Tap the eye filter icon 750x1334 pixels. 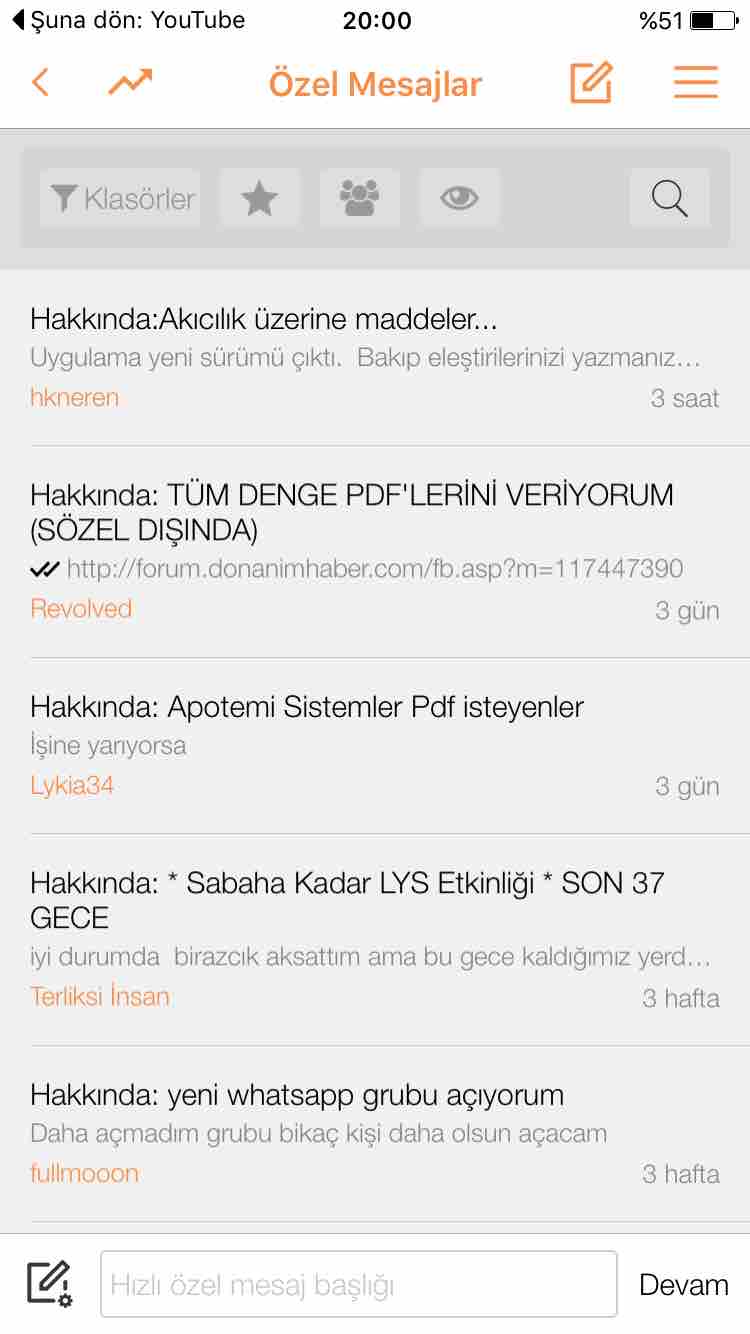(460, 198)
